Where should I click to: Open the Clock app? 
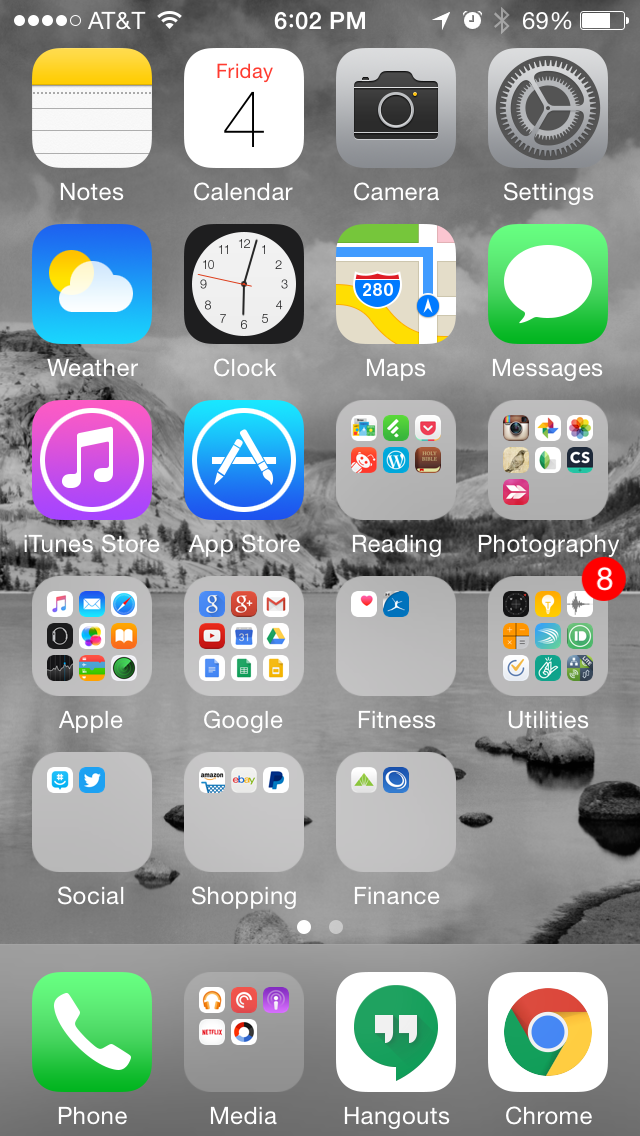coord(244,284)
